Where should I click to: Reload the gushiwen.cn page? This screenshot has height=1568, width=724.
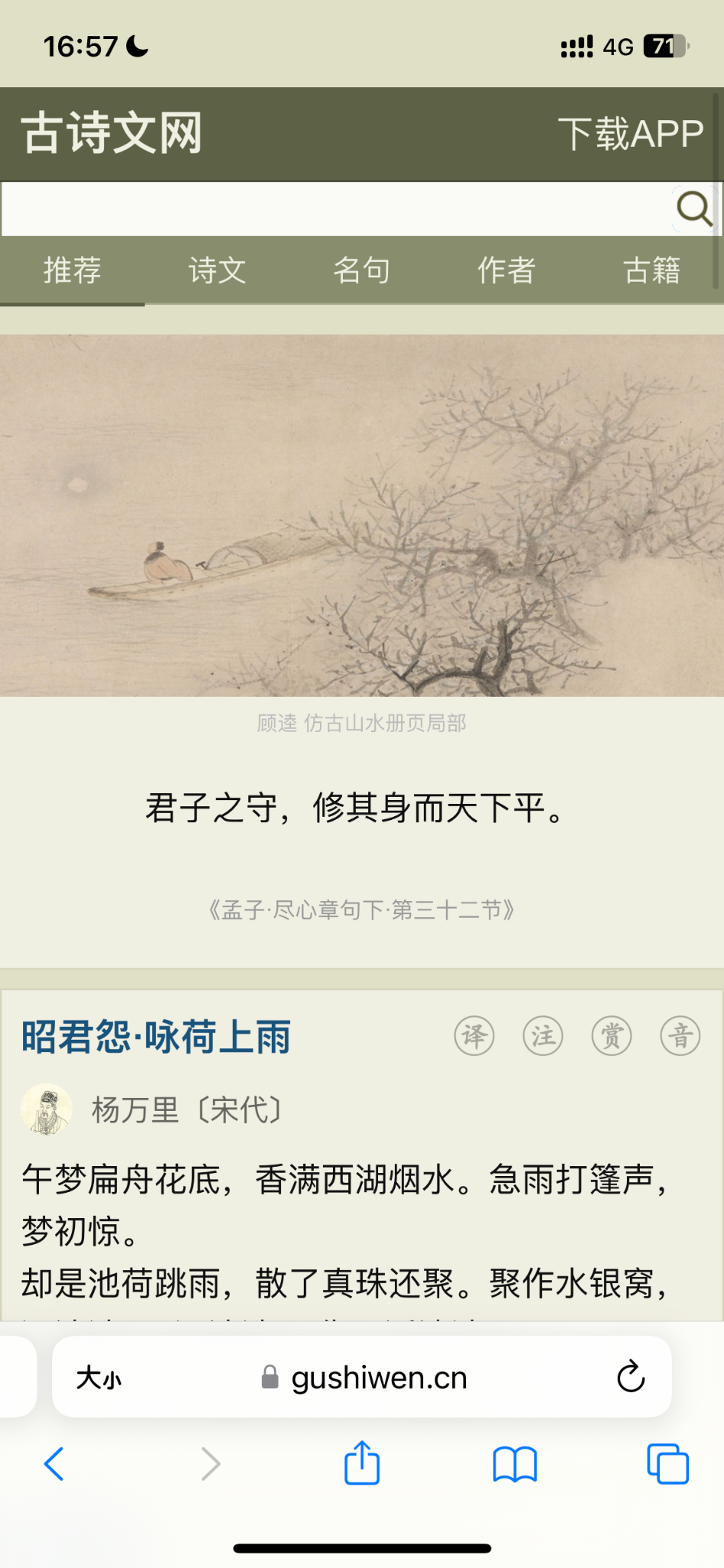(631, 1377)
